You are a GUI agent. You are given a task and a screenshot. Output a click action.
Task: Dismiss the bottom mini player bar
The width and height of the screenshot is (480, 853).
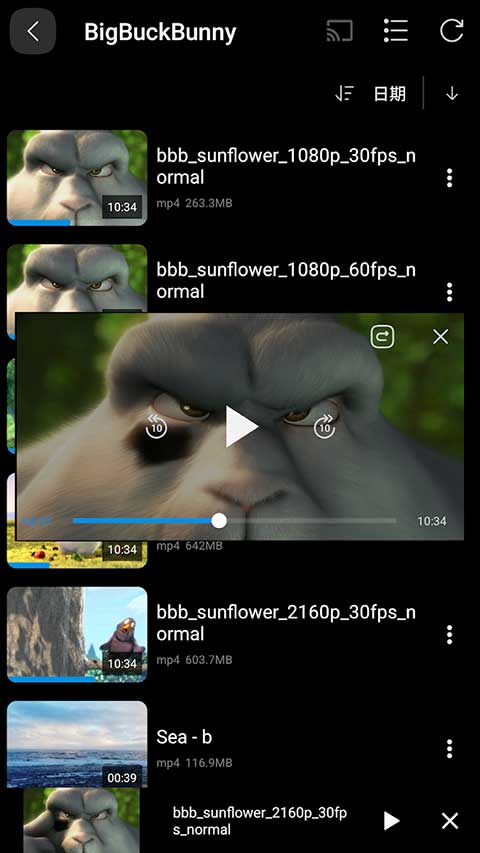[x=450, y=820]
